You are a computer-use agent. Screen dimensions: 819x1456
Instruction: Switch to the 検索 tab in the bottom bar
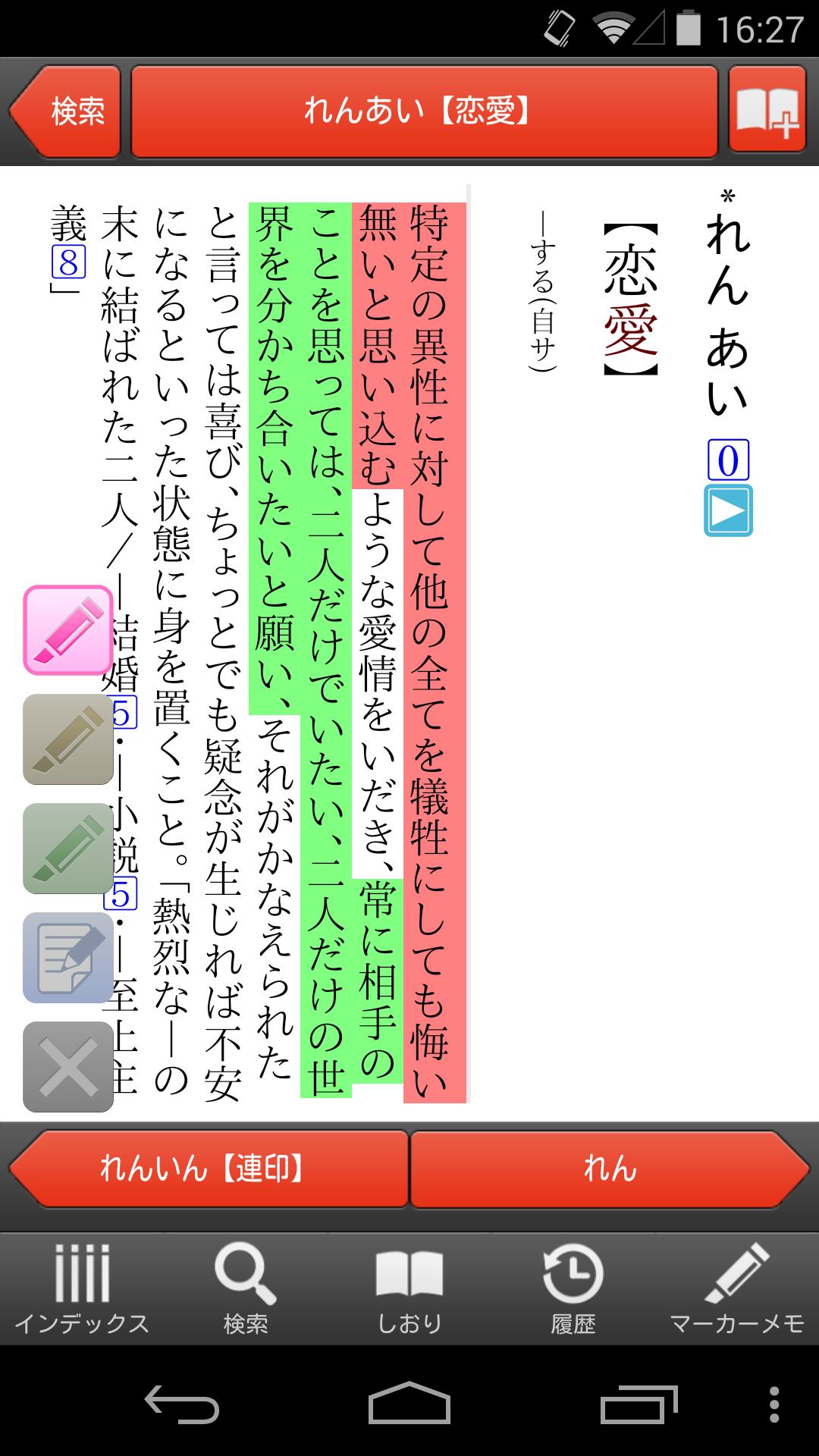[246, 1289]
